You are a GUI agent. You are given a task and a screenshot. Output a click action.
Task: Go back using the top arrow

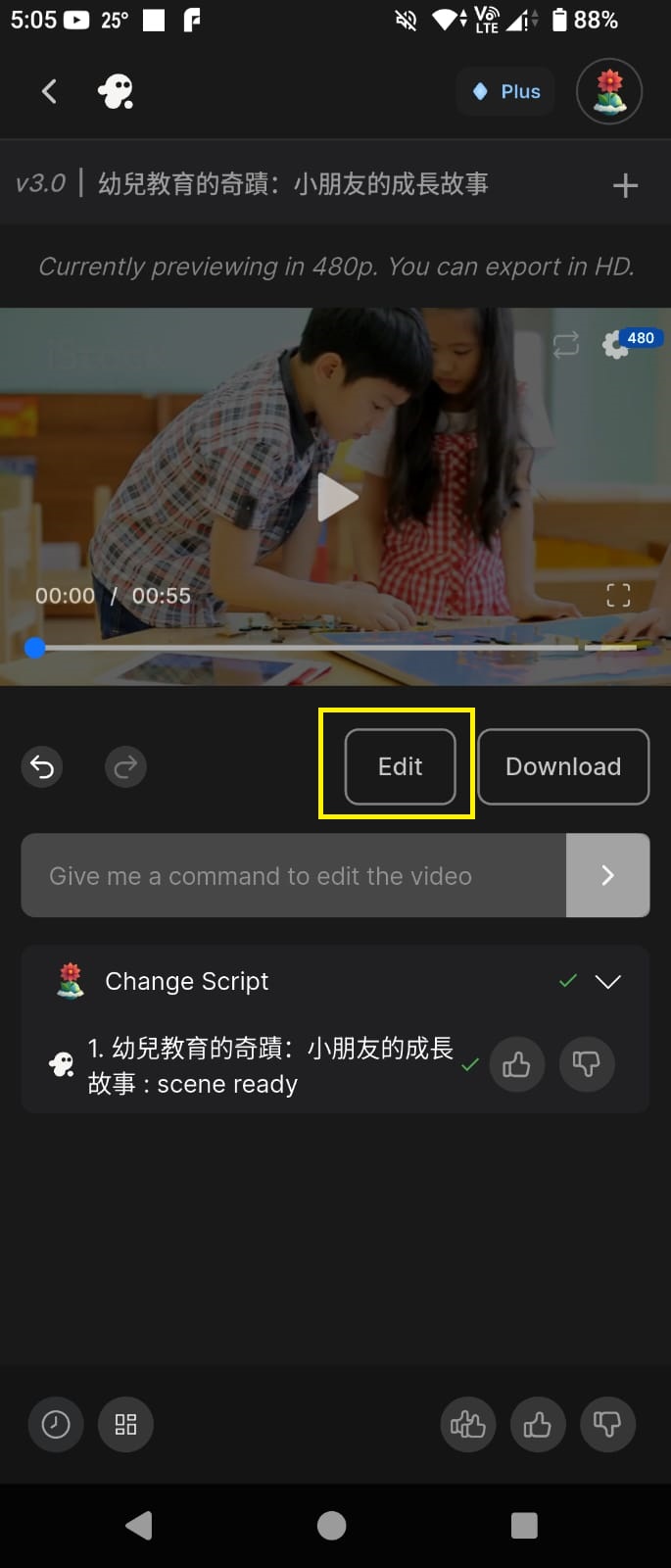coord(49,92)
